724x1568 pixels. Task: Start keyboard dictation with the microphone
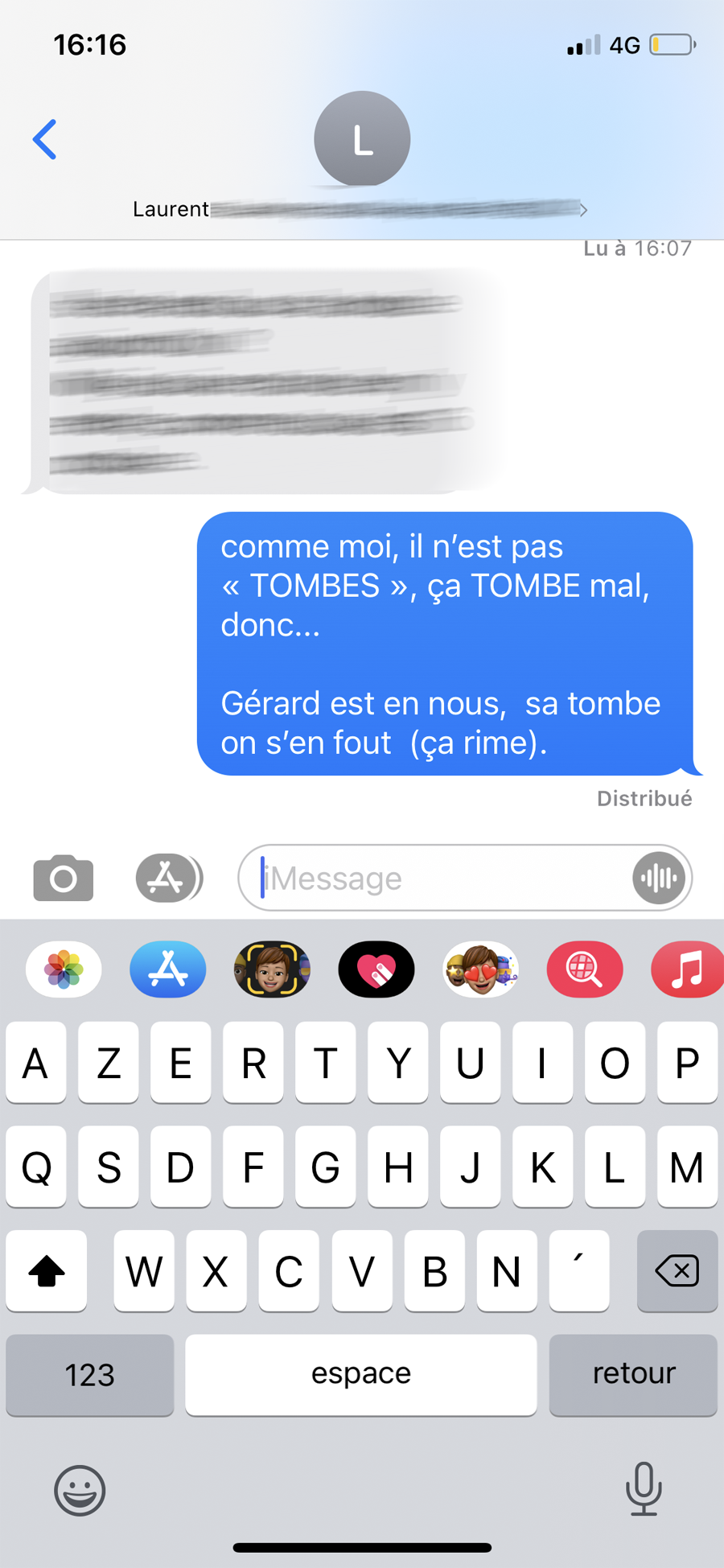pyautogui.click(x=644, y=1488)
